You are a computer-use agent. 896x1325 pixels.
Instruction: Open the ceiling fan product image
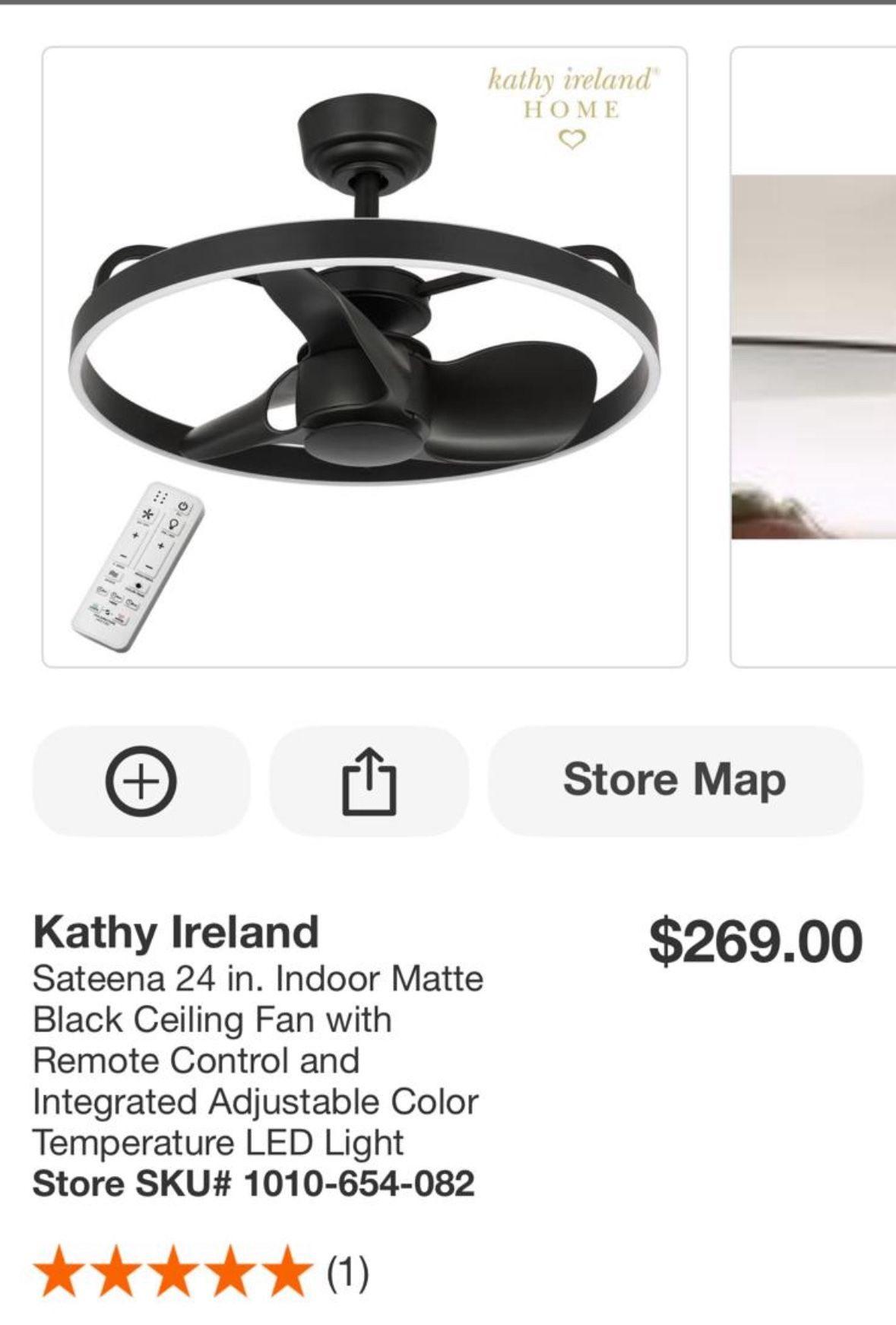[x=365, y=357]
